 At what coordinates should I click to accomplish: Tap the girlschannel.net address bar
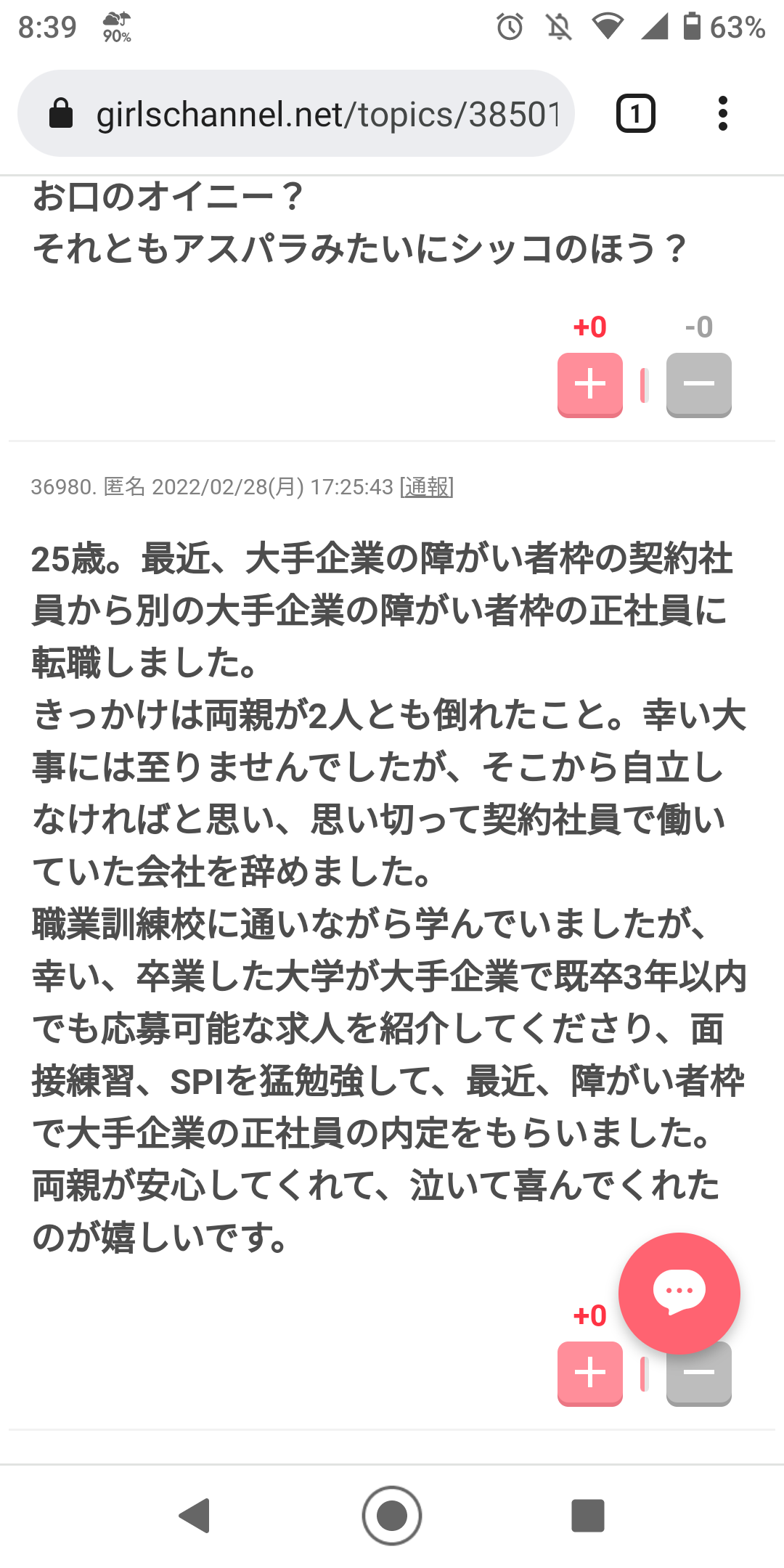tap(296, 114)
